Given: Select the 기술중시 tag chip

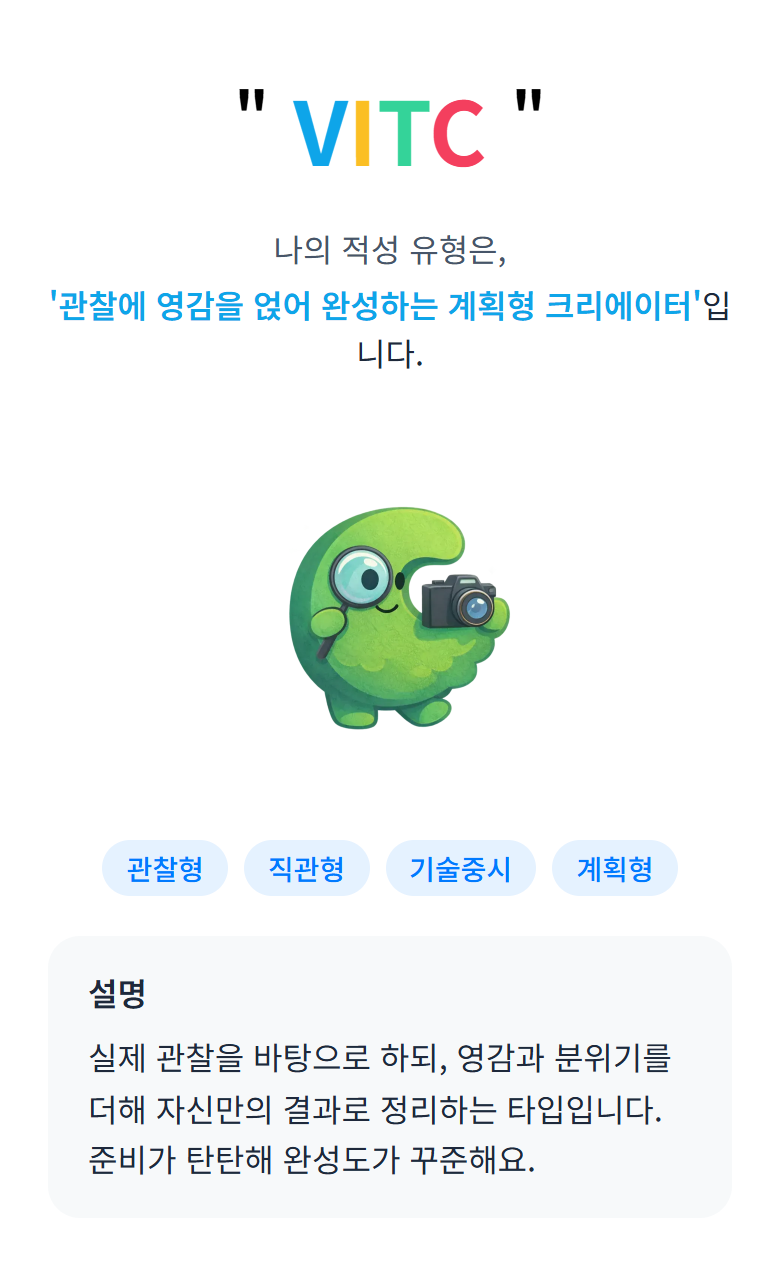Looking at the screenshot, I should point(461,868).
